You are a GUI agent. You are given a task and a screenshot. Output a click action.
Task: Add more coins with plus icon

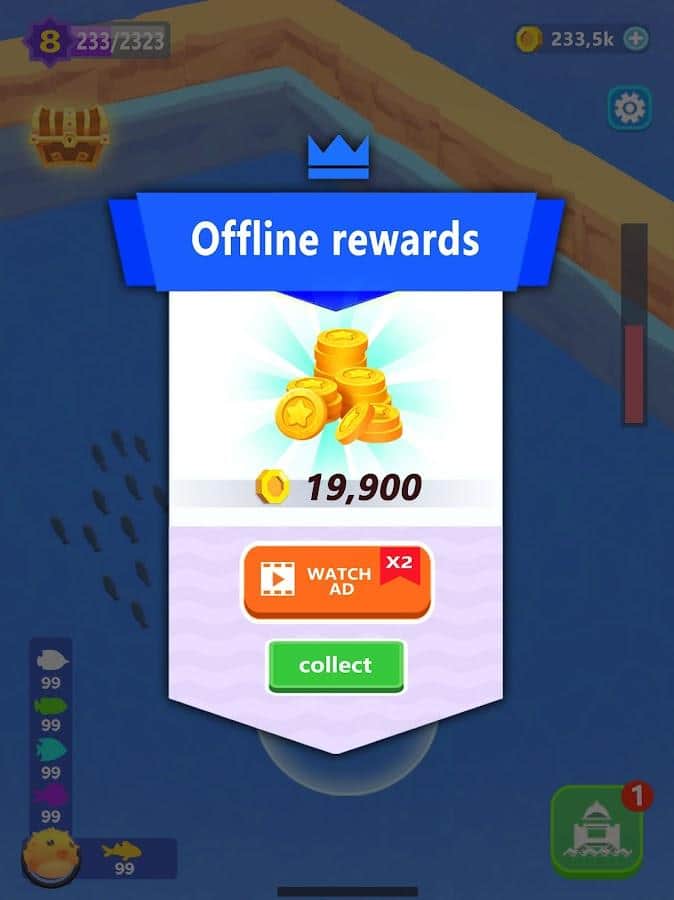[x=636, y=39]
